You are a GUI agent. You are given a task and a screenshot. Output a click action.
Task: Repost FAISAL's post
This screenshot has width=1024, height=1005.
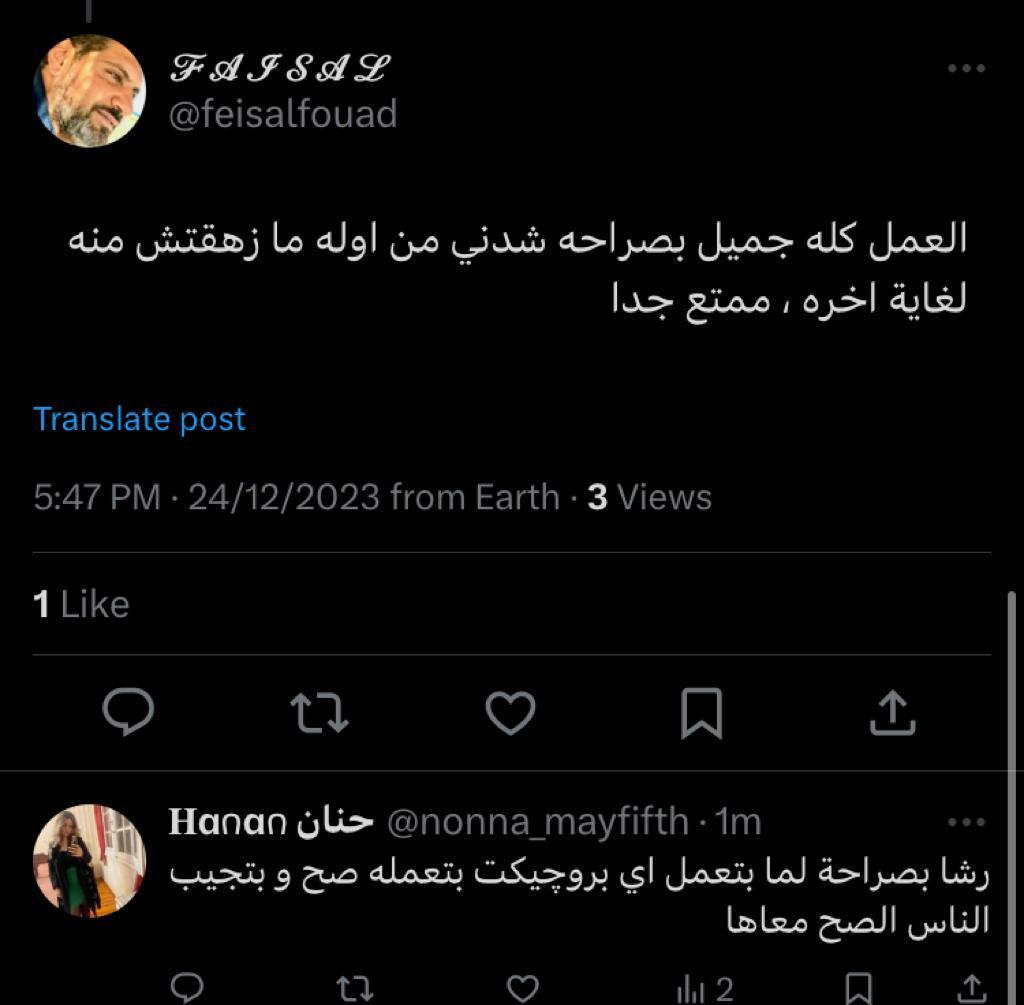[x=319, y=713]
